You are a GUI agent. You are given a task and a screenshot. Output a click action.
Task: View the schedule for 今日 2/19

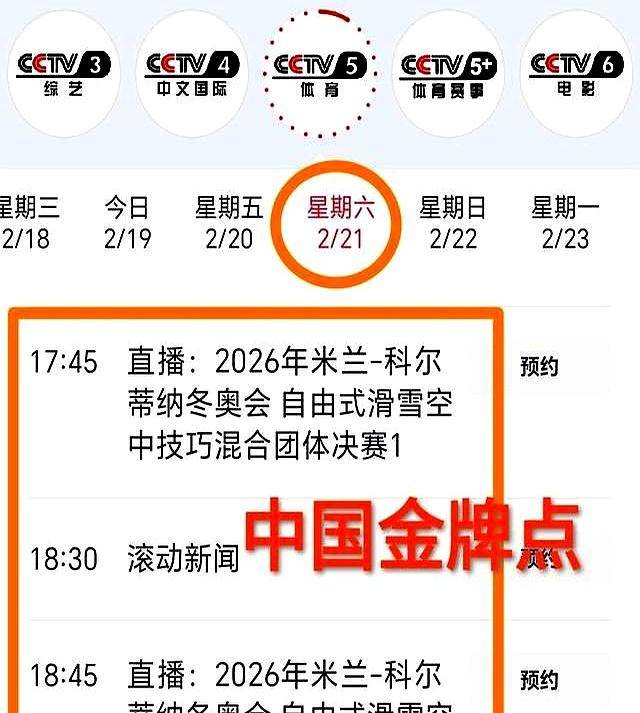pos(127,223)
